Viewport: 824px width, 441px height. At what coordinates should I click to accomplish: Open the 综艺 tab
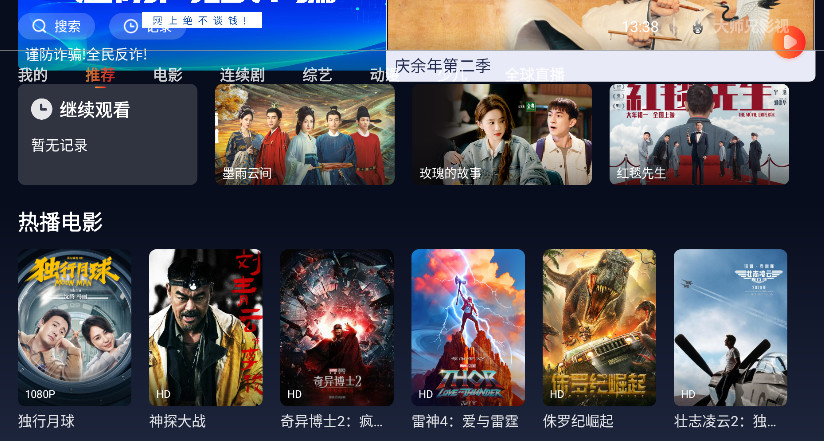tap(318, 75)
